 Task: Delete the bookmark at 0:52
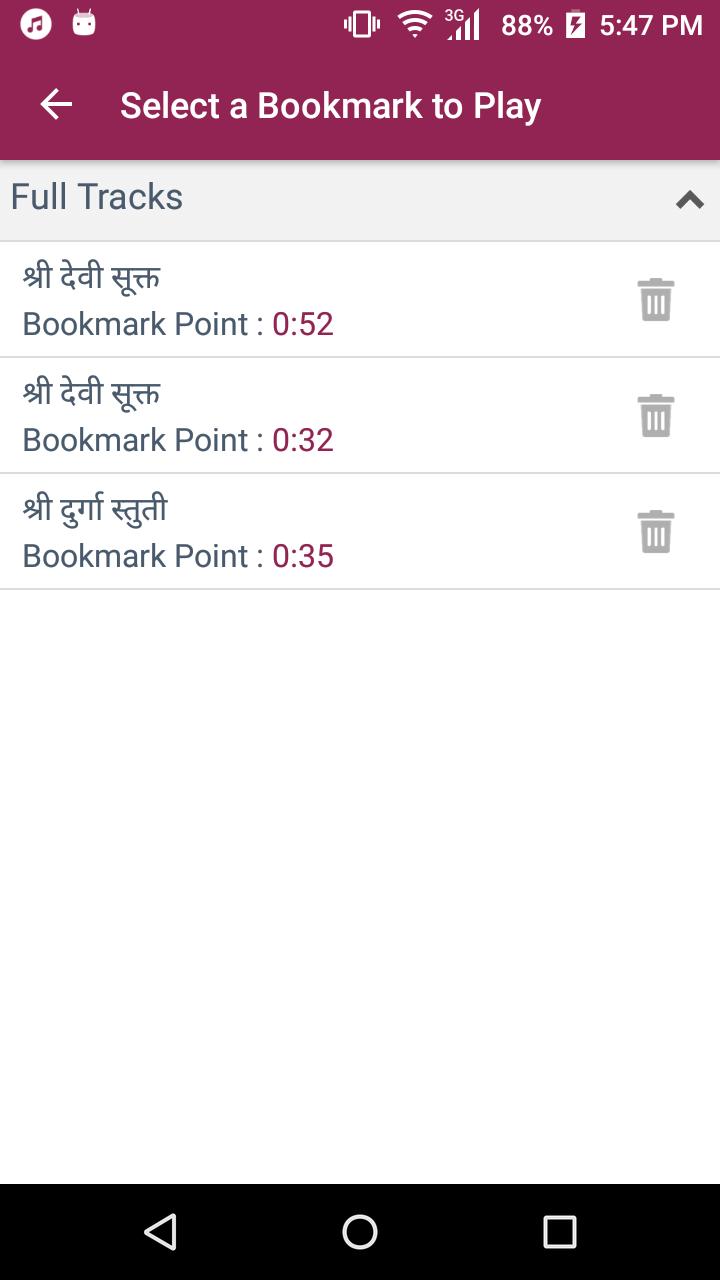(x=656, y=300)
